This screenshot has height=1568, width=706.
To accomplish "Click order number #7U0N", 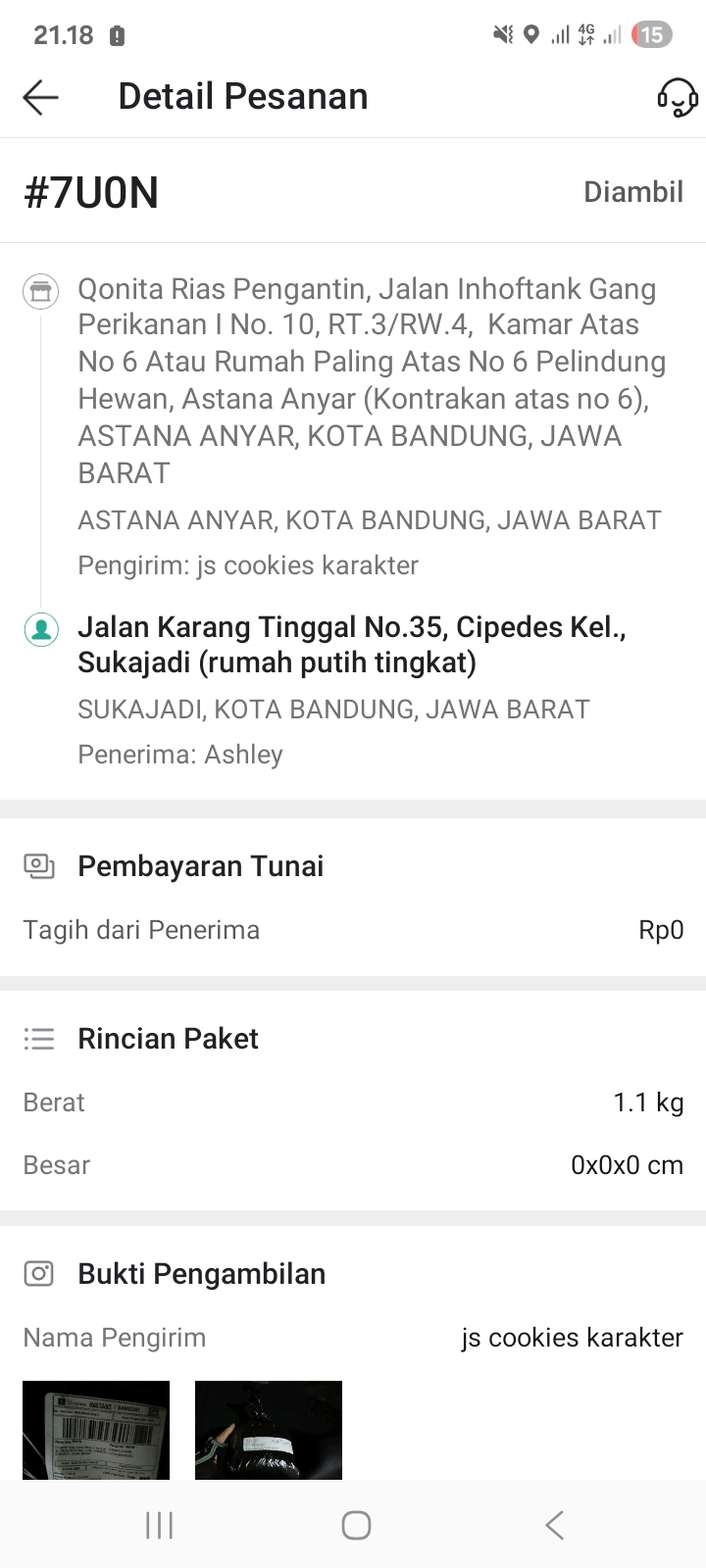I will (x=91, y=192).
